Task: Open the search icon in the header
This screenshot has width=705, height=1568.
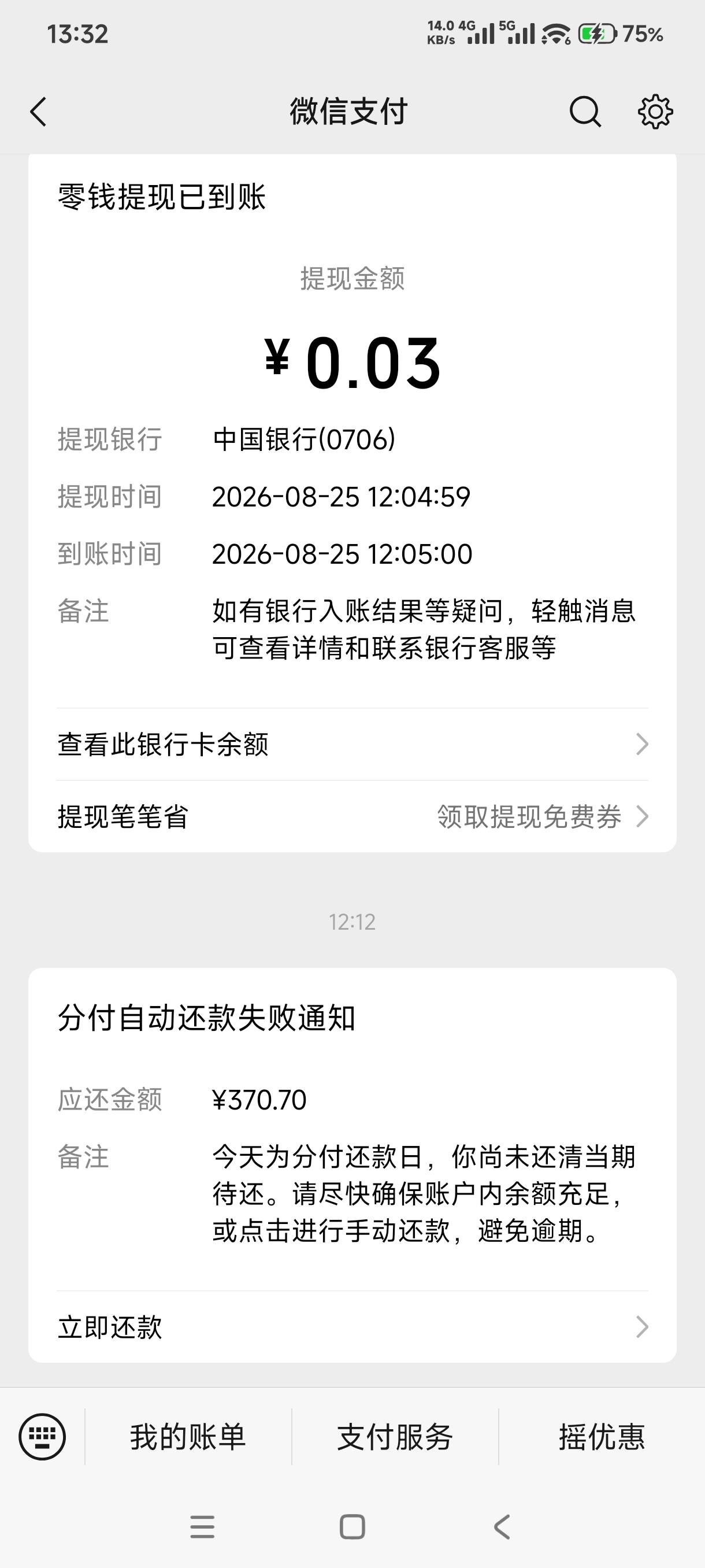Action: point(585,112)
